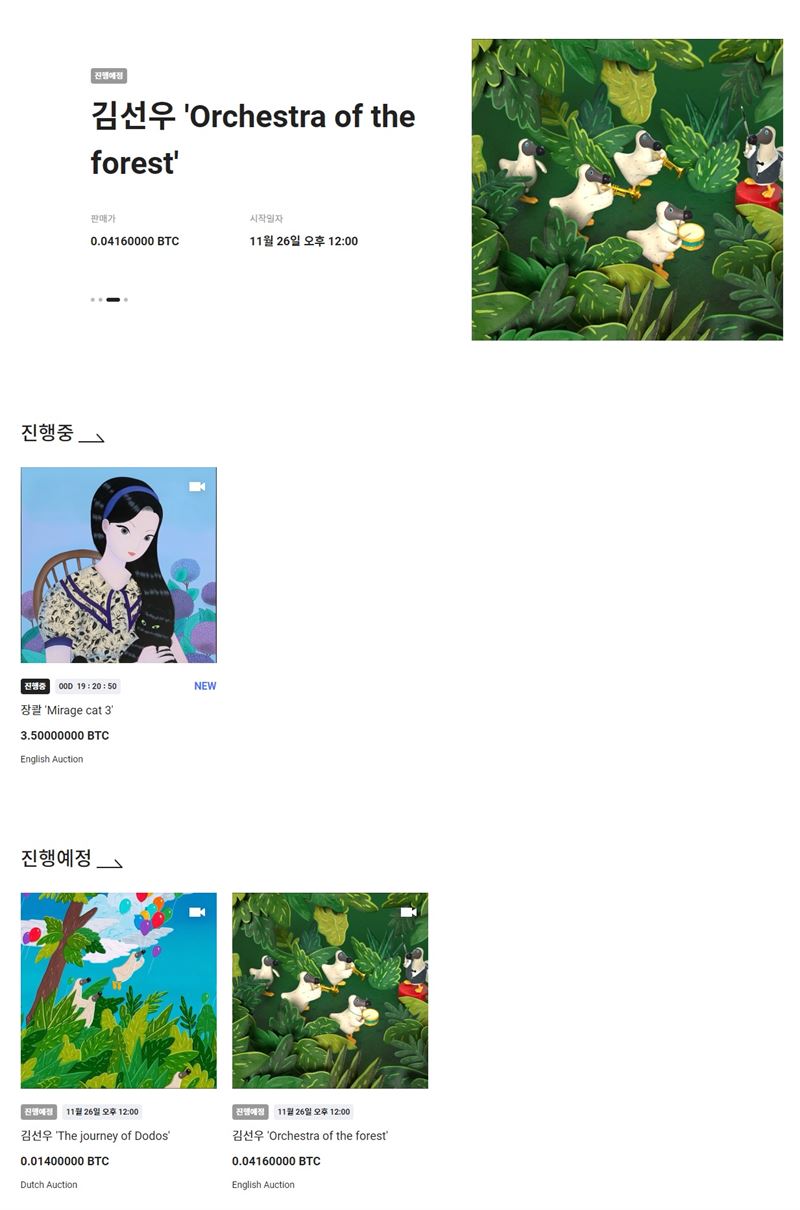The height and width of the screenshot is (1210, 800).
Task: Select the last carousel page dot
Action: pos(126,299)
